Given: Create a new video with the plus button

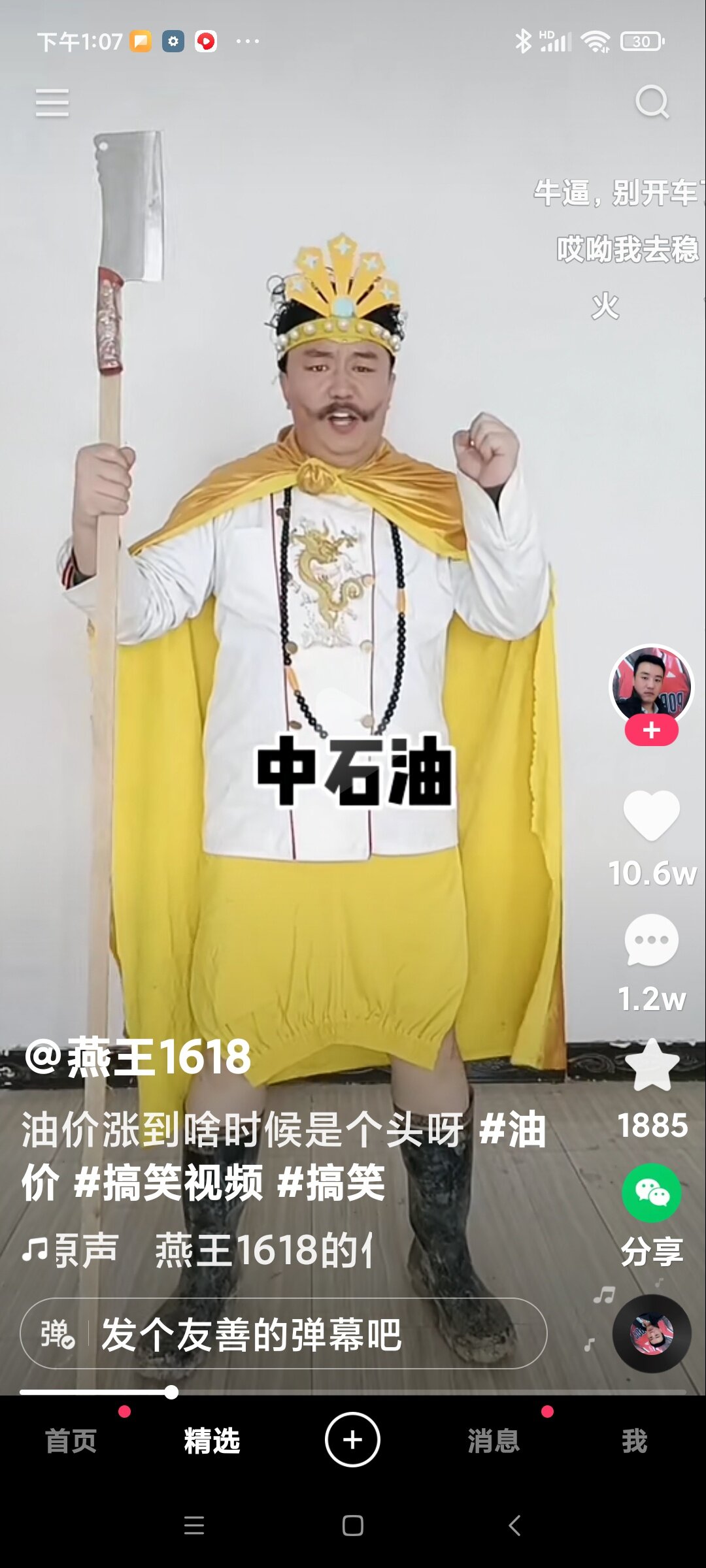Looking at the screenshot, I should (x=352, y=1439).
